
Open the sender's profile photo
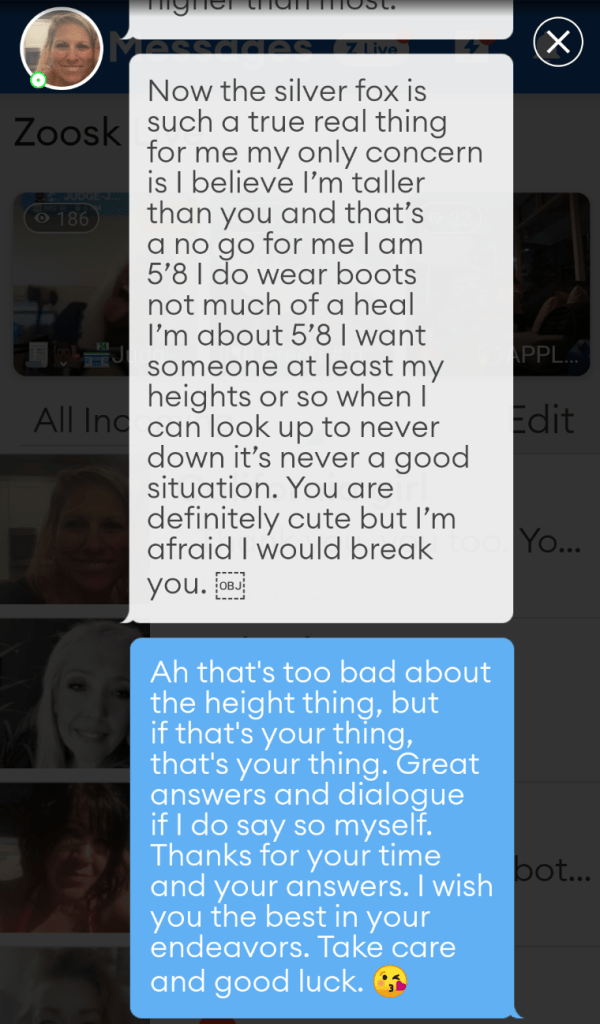click(x=62, y=48)
